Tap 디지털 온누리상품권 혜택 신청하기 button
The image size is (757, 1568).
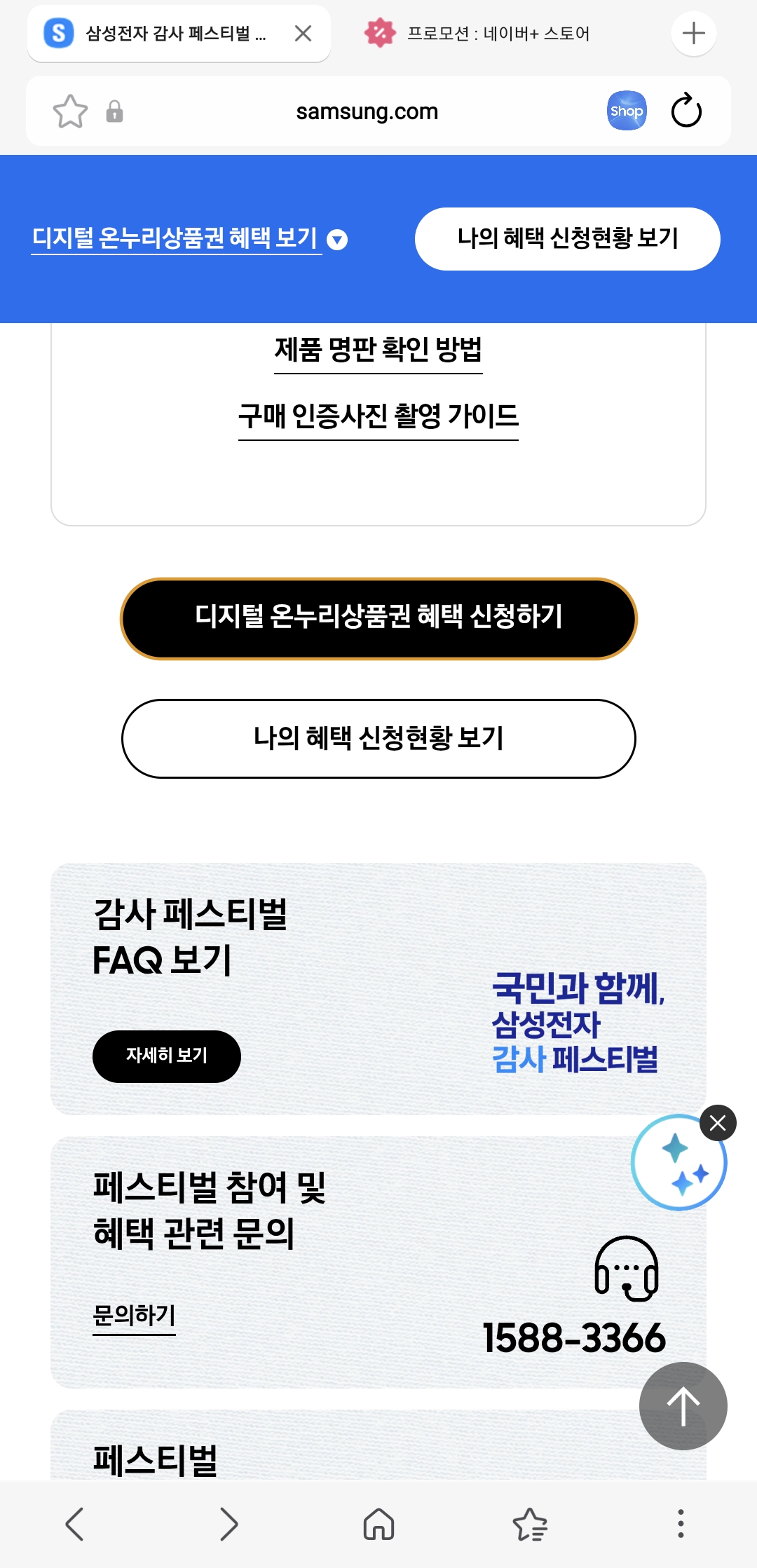[378, 618]
